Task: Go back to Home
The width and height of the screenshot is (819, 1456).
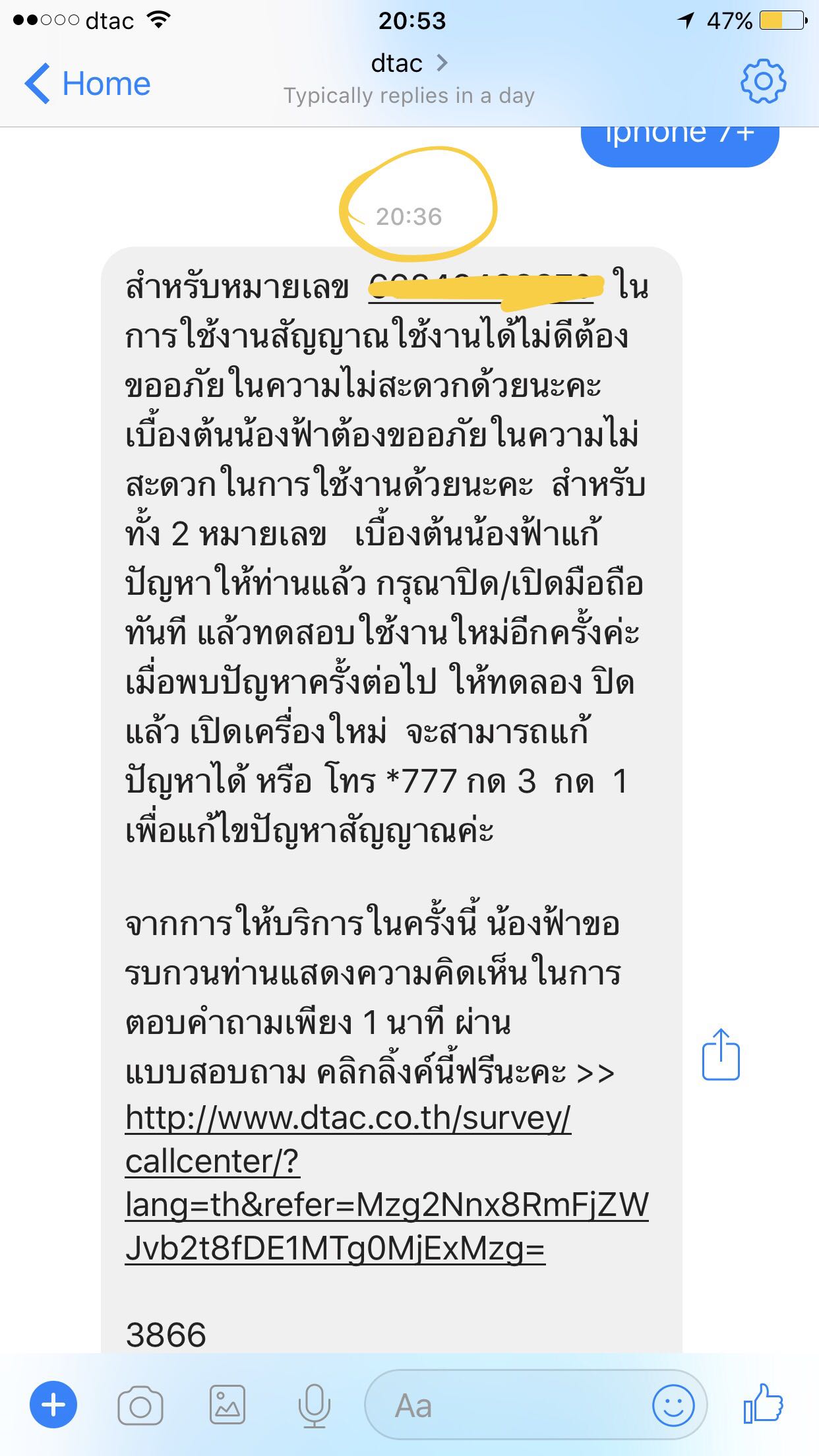Action: 88,84
